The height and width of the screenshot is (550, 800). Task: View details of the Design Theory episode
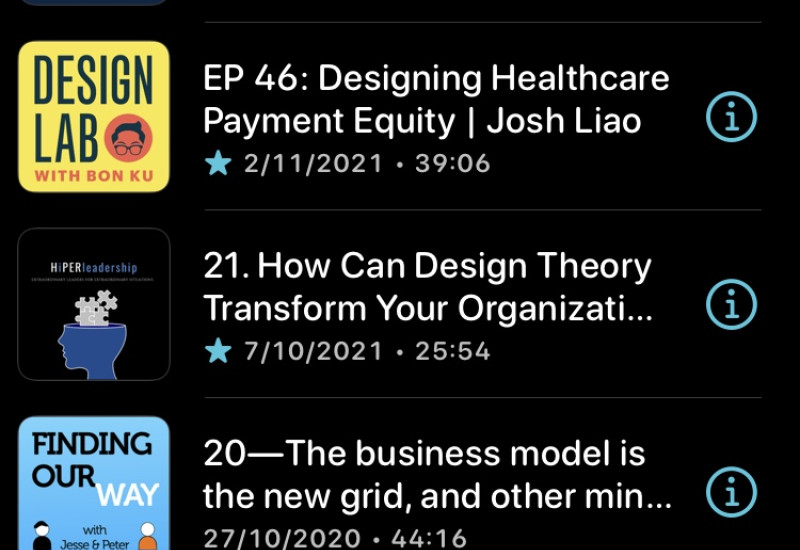point(731,304)
